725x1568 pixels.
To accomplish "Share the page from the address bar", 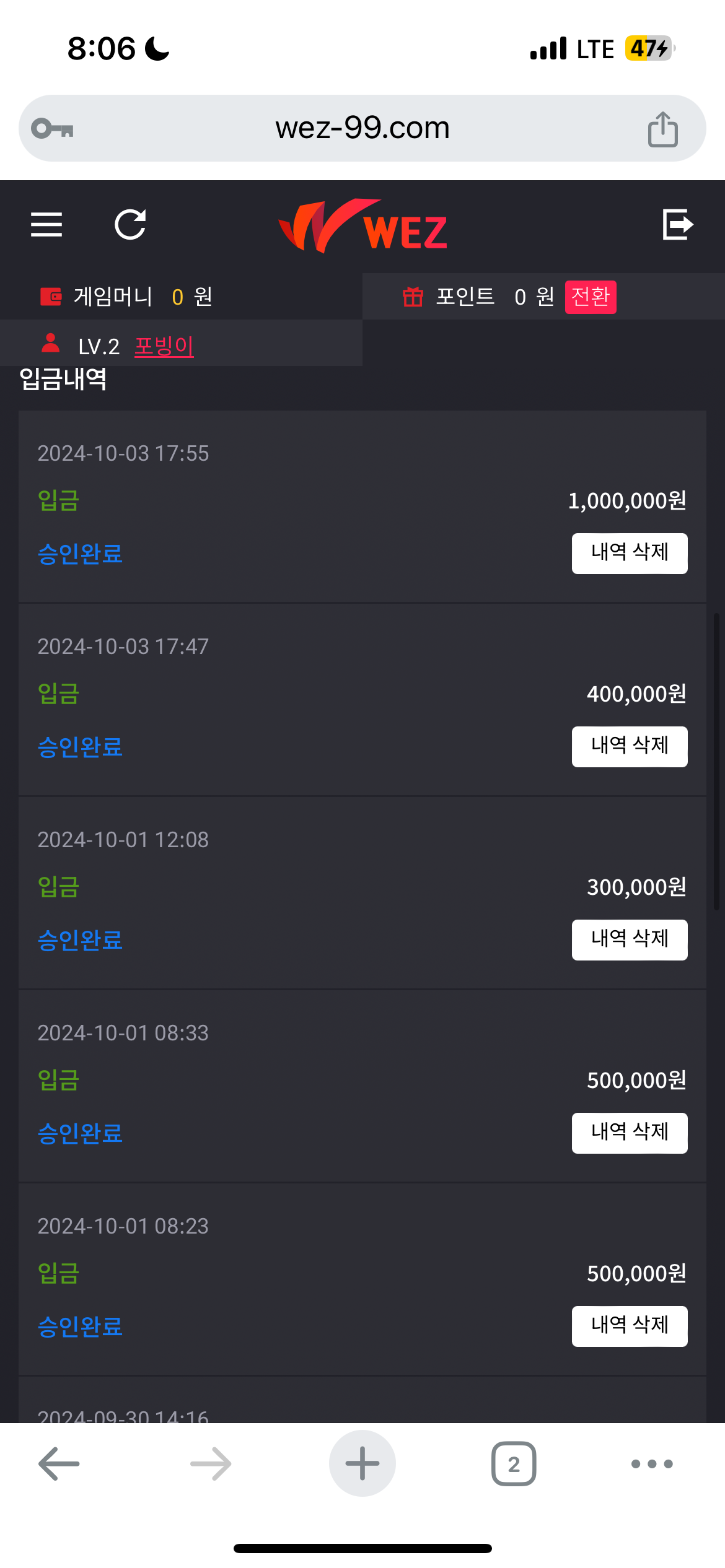I will [x=662, y=129].
